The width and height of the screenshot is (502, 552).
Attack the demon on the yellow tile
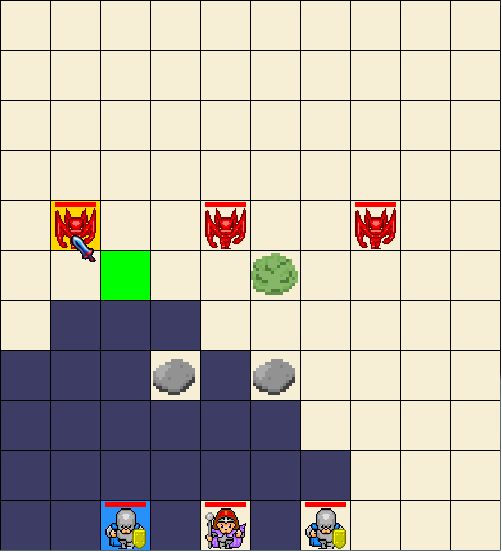[x=75, y=225]
